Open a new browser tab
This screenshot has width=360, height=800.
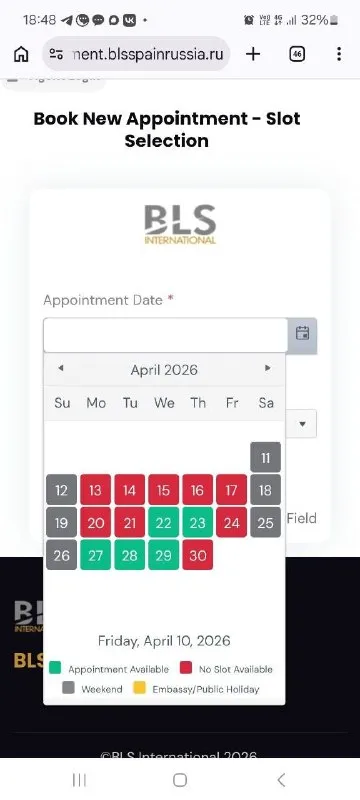253,54
